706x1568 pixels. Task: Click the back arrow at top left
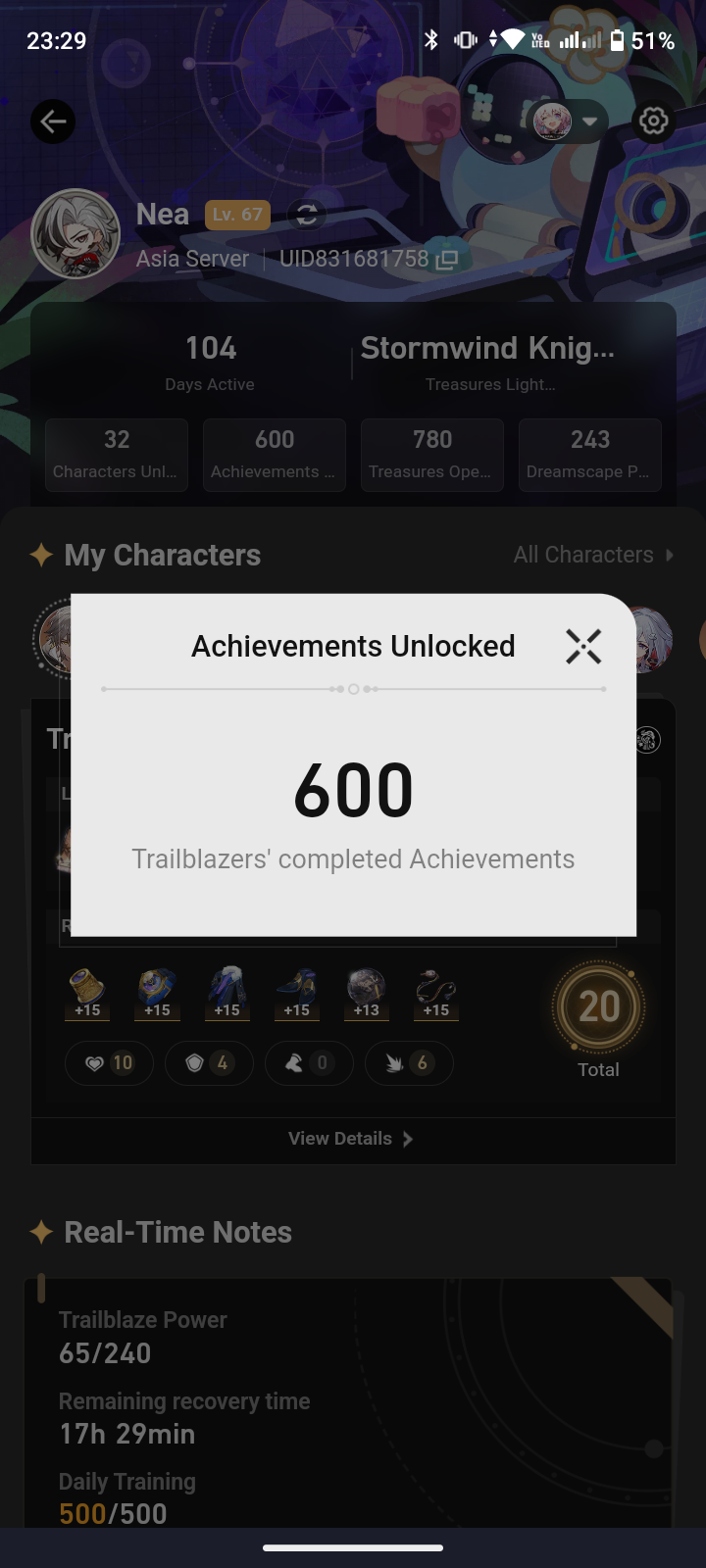pos(53,122)
